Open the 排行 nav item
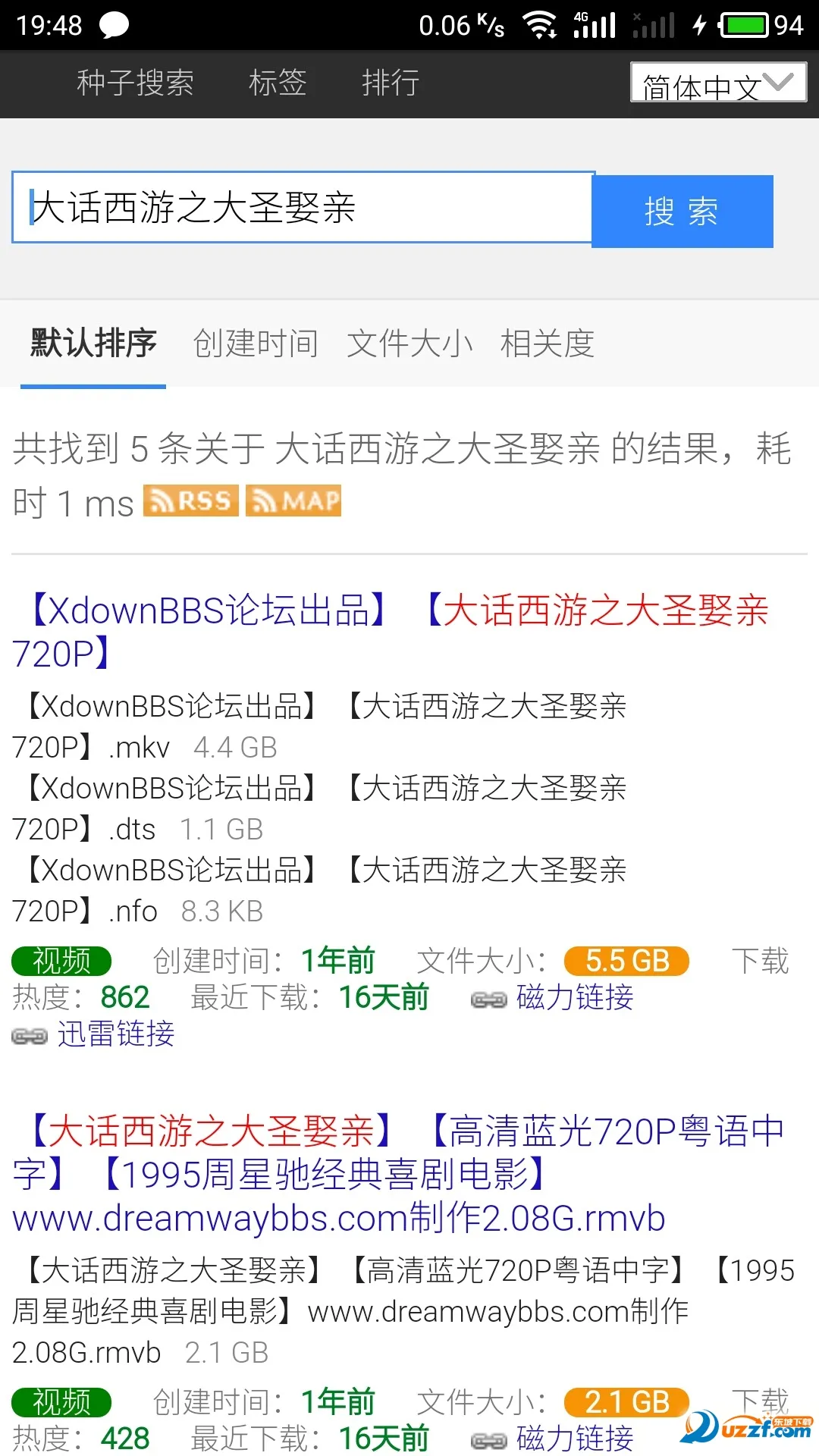 (x=390, y=83)
